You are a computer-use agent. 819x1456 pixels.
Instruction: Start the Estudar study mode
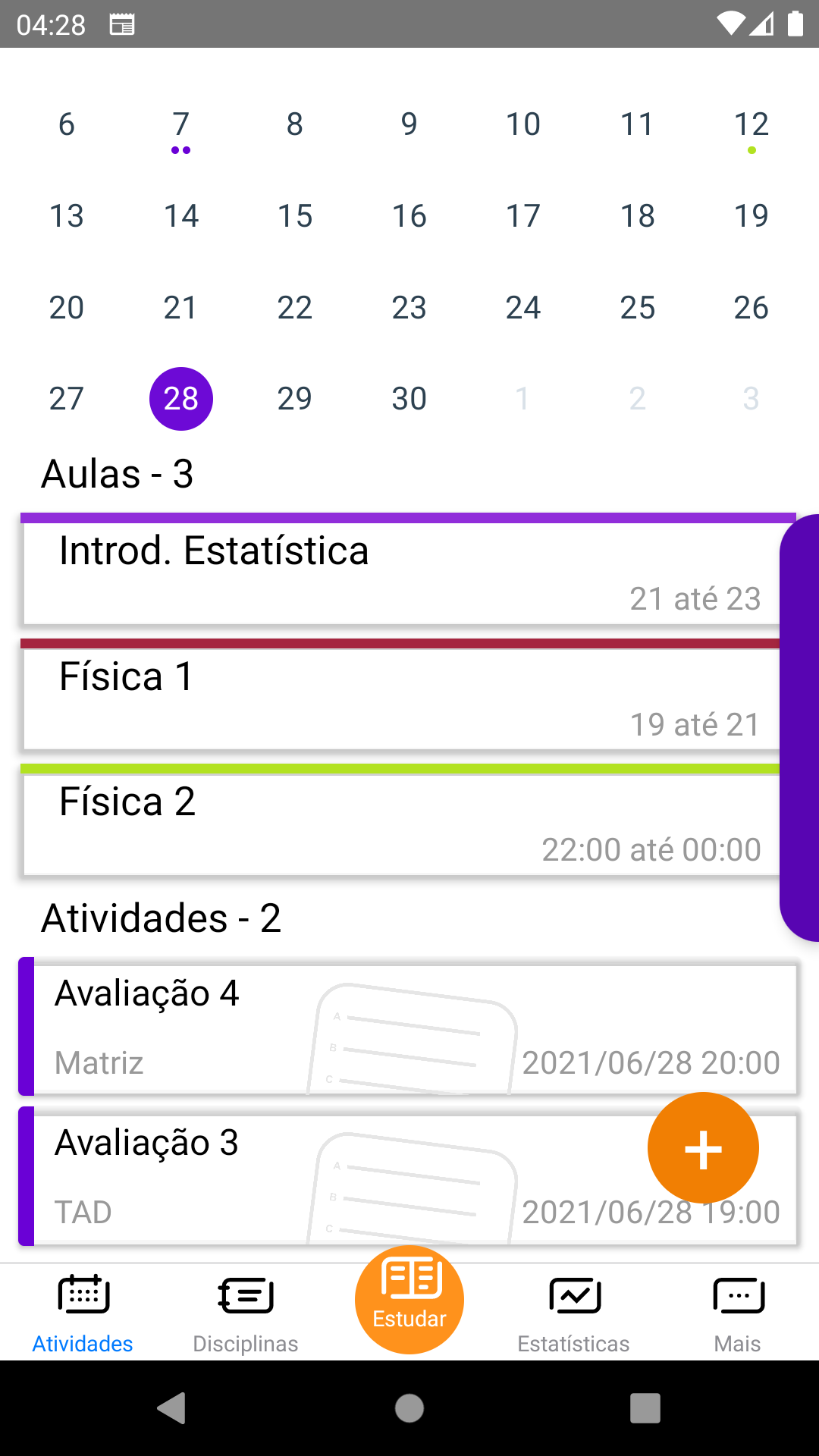pos(409,1300)
